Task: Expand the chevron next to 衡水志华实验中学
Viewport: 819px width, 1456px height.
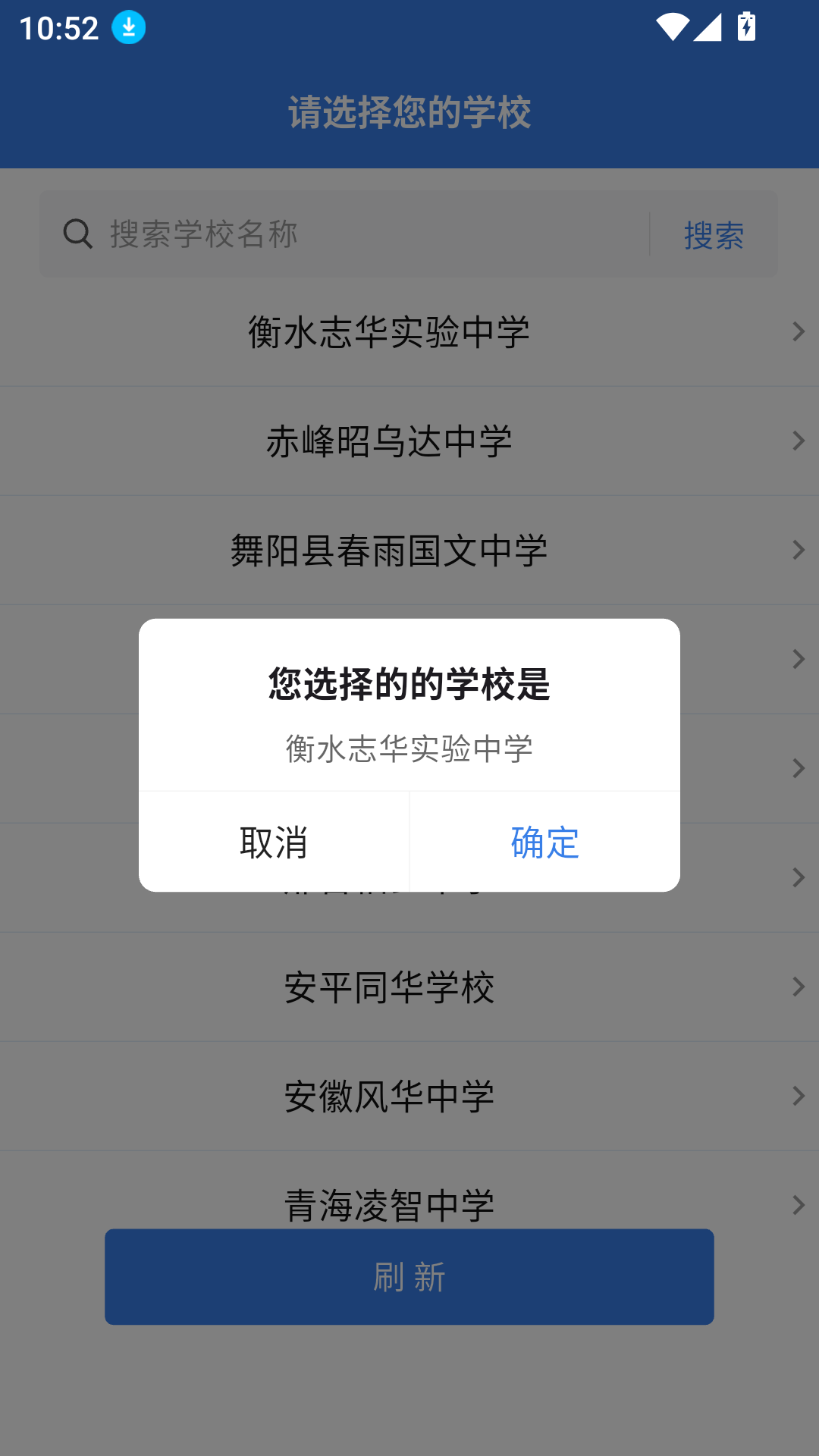Action: 798,331
